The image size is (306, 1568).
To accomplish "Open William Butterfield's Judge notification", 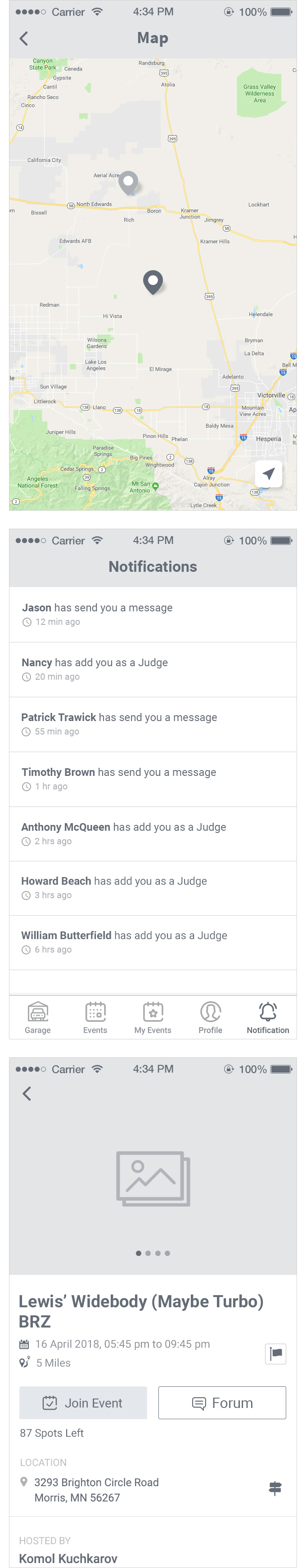I will tap(153, 942).
